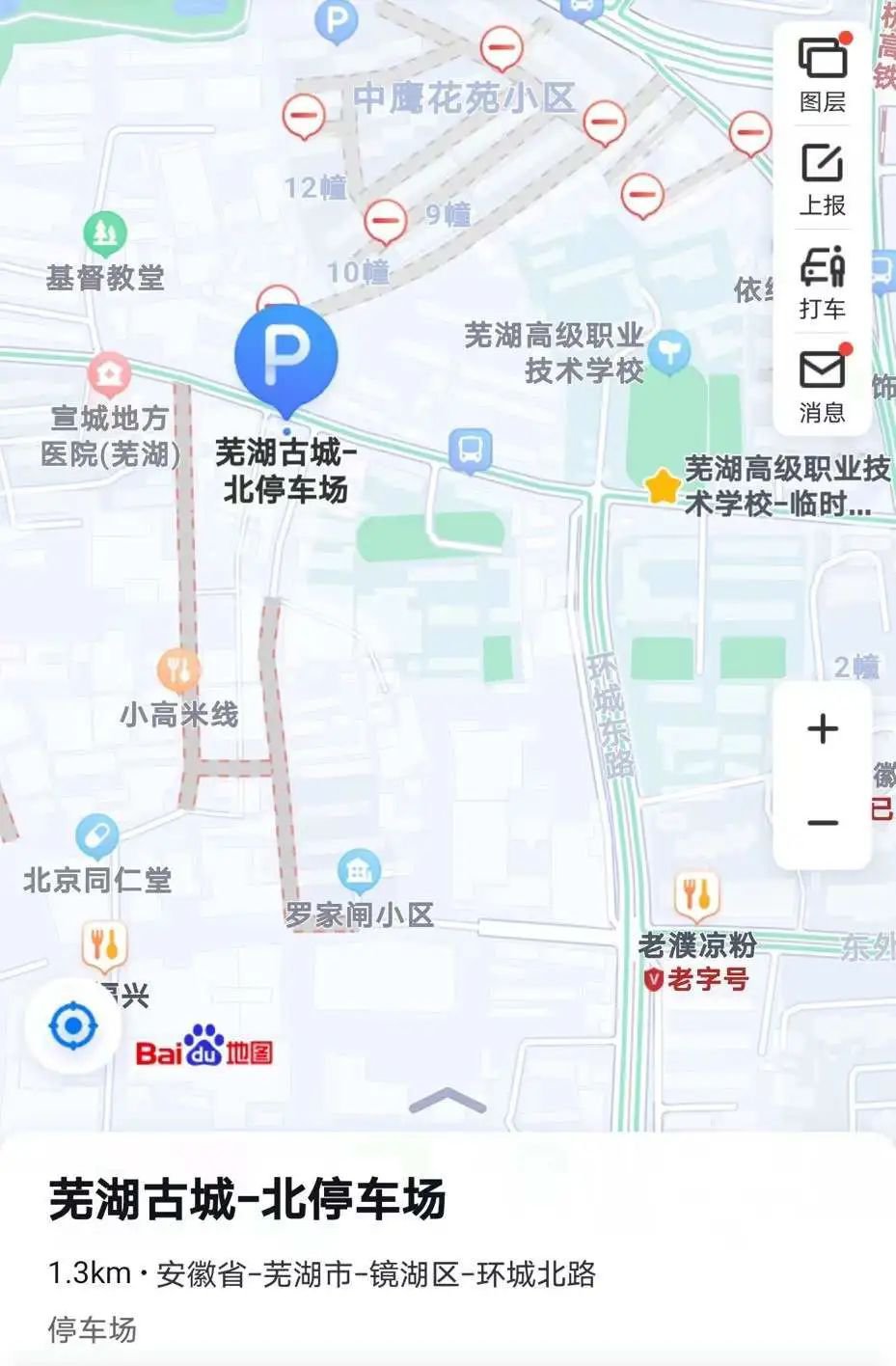
Task: Zoom out with the minus button
Action: (x=823, y=823)
